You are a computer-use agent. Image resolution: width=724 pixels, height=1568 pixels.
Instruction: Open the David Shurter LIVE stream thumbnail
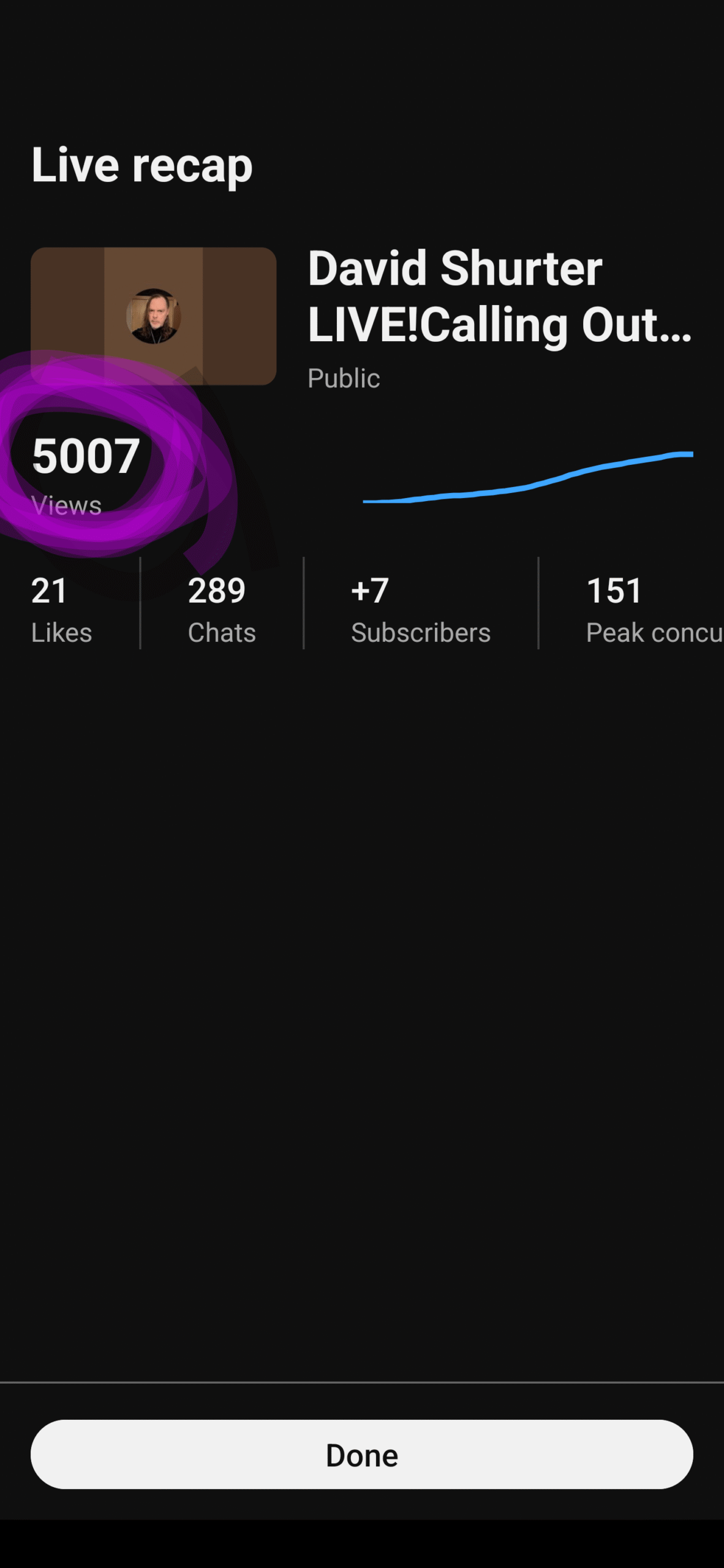[x=153, y=315]
